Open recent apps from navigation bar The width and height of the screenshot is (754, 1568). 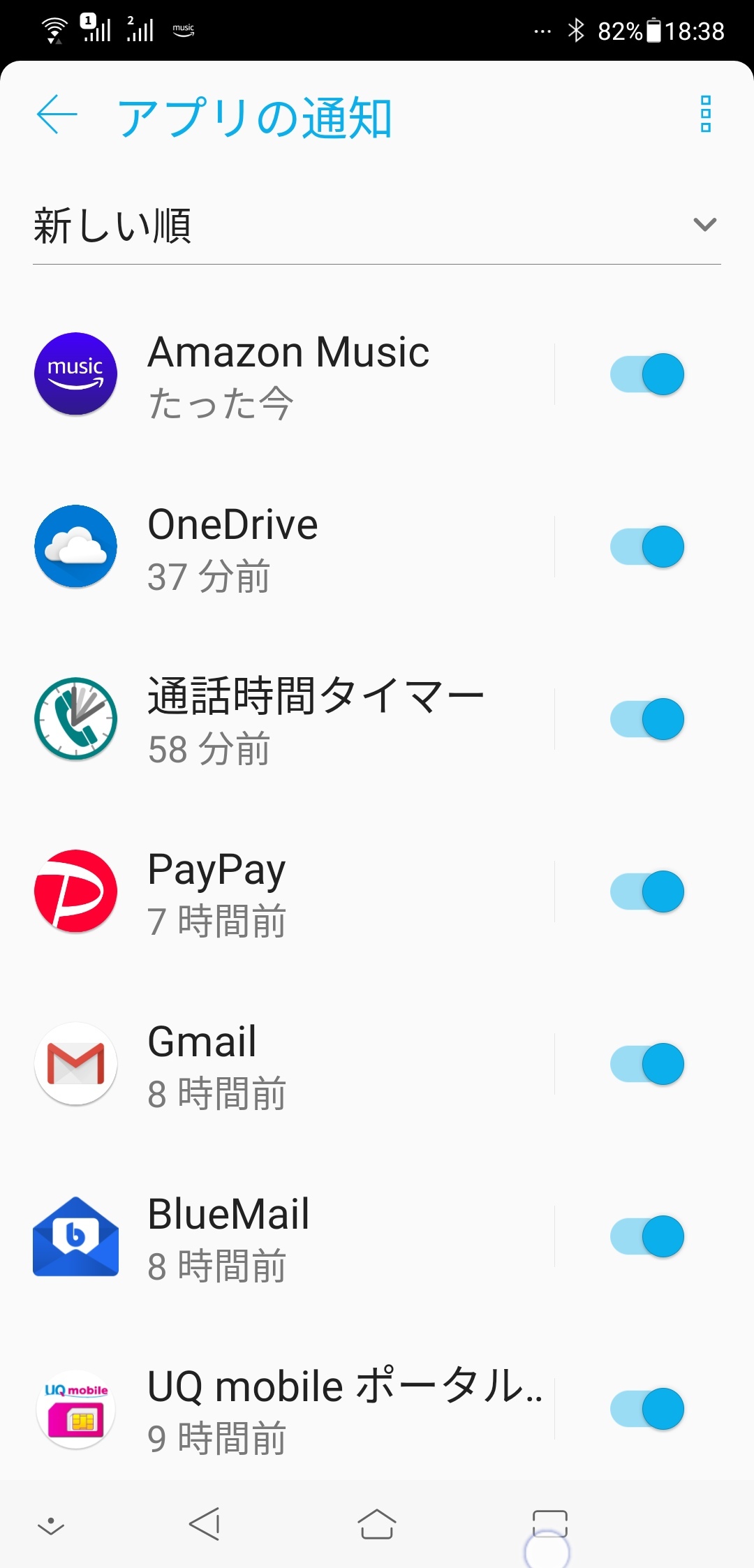coord(549,1524)
